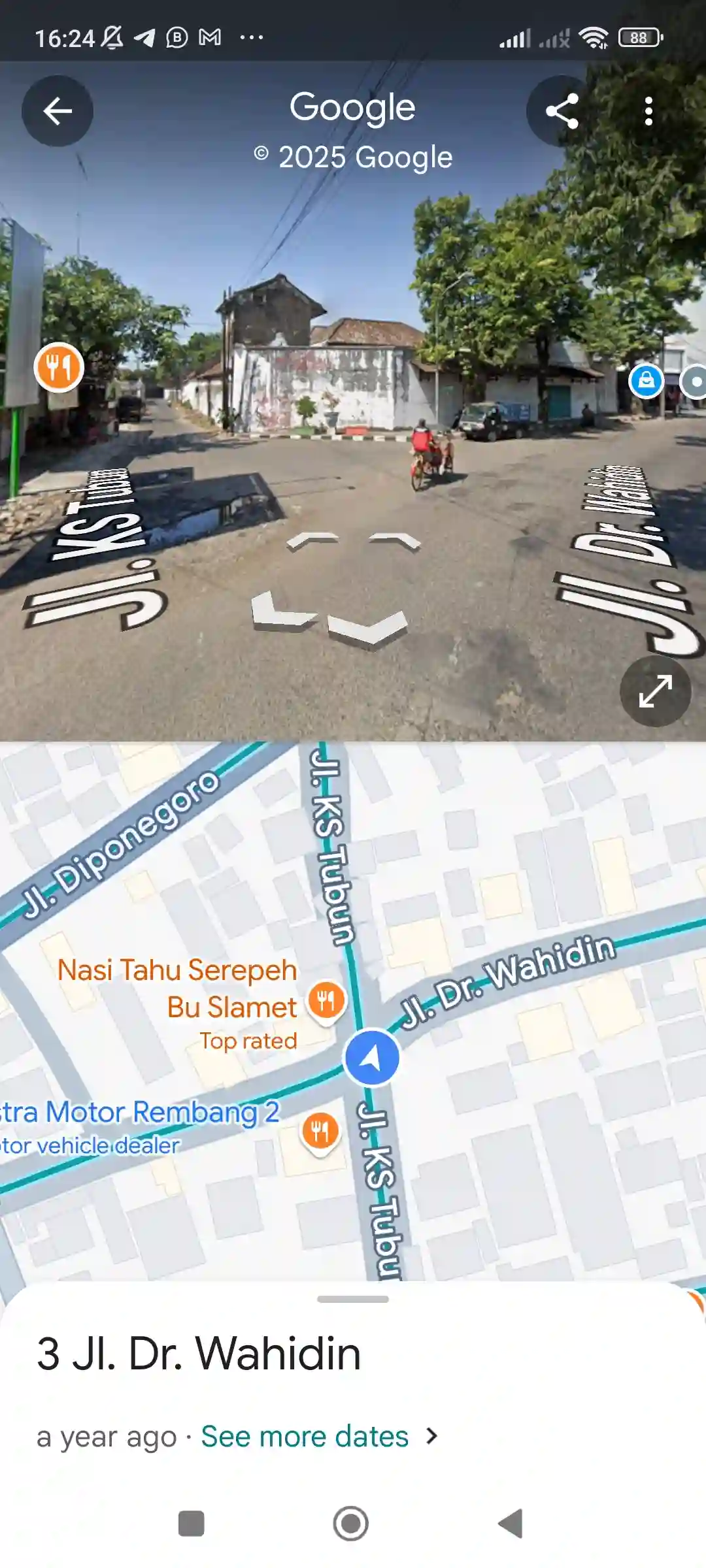Select the restaurant pin in Street View
Viewport: 706px width, 1568px height.
[59, 367]
